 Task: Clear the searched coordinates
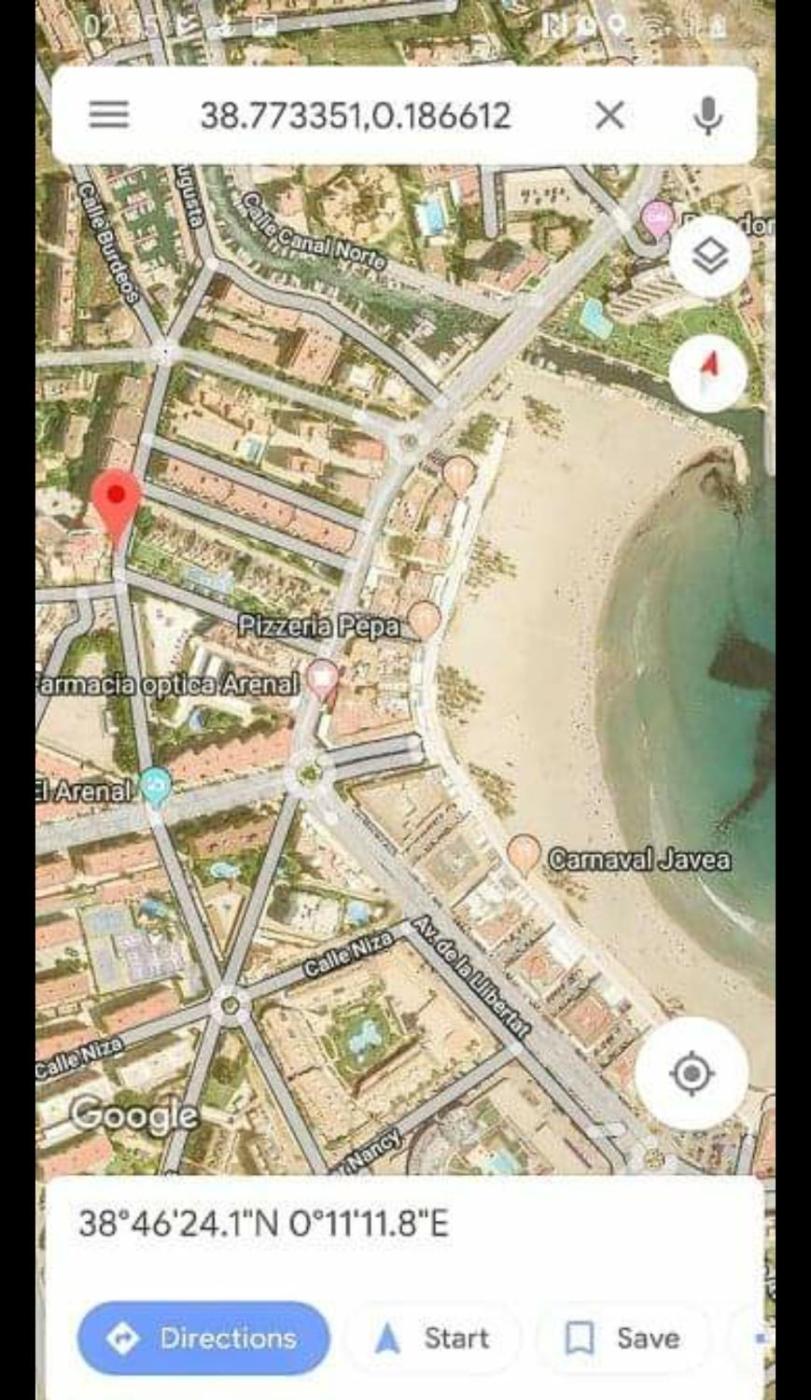[609, 116]
